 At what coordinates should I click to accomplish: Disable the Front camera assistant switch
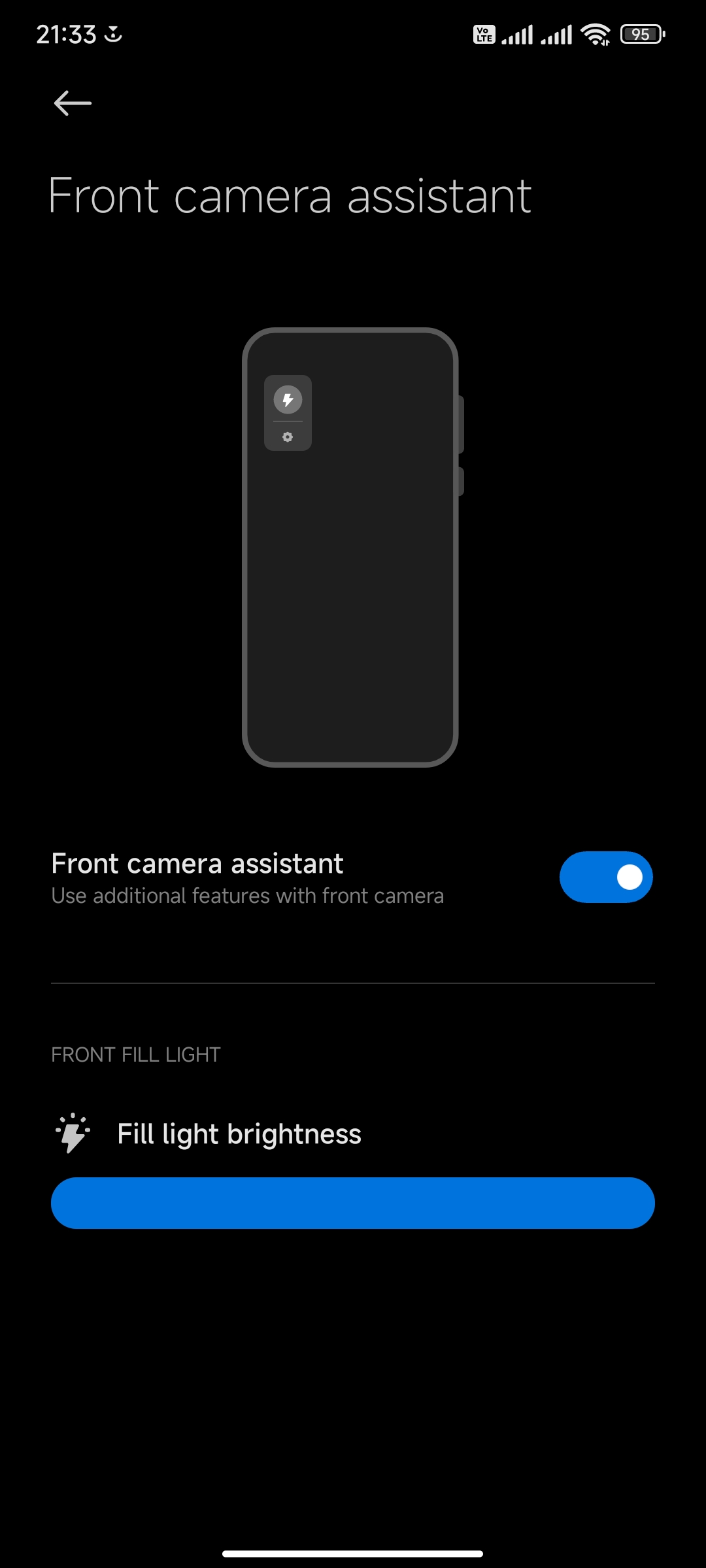click(606, 877)
